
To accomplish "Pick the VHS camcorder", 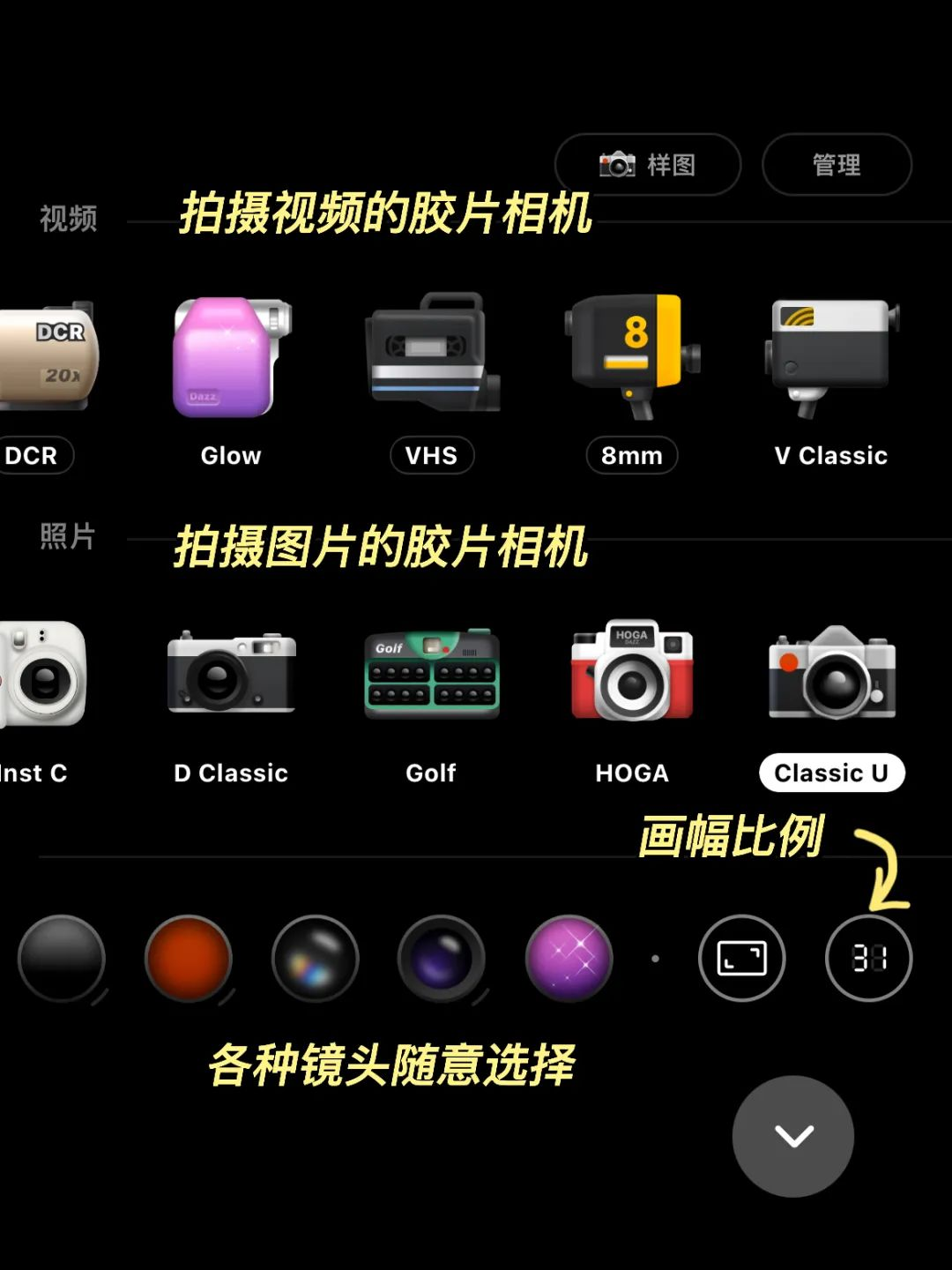I will coord(432,353).
